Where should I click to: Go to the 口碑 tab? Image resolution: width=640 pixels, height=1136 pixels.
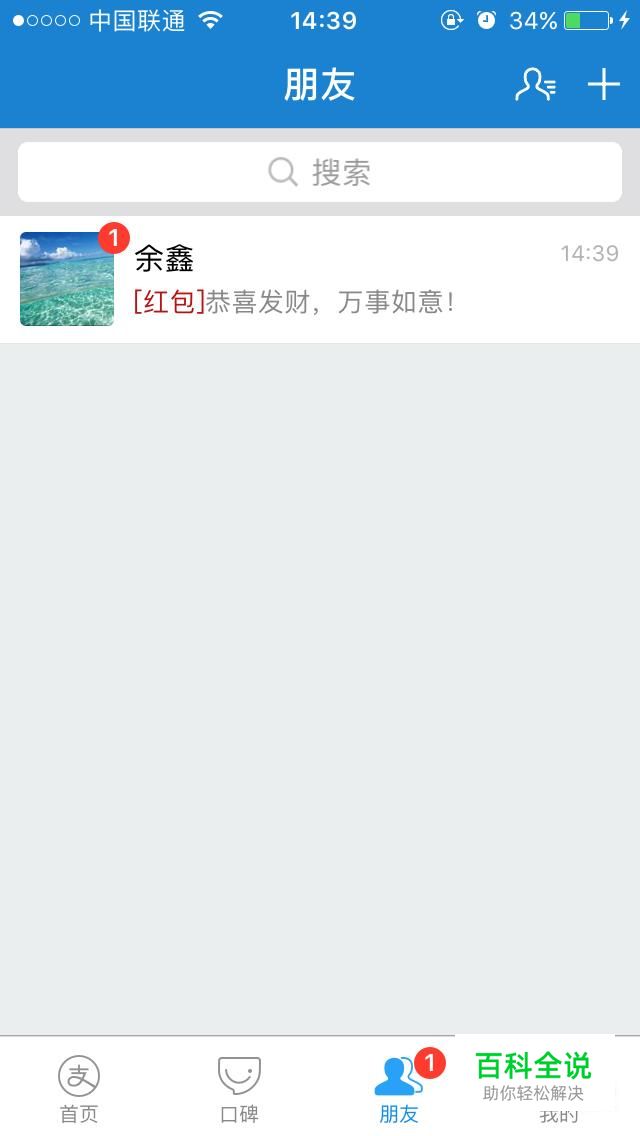[239, 1088]
